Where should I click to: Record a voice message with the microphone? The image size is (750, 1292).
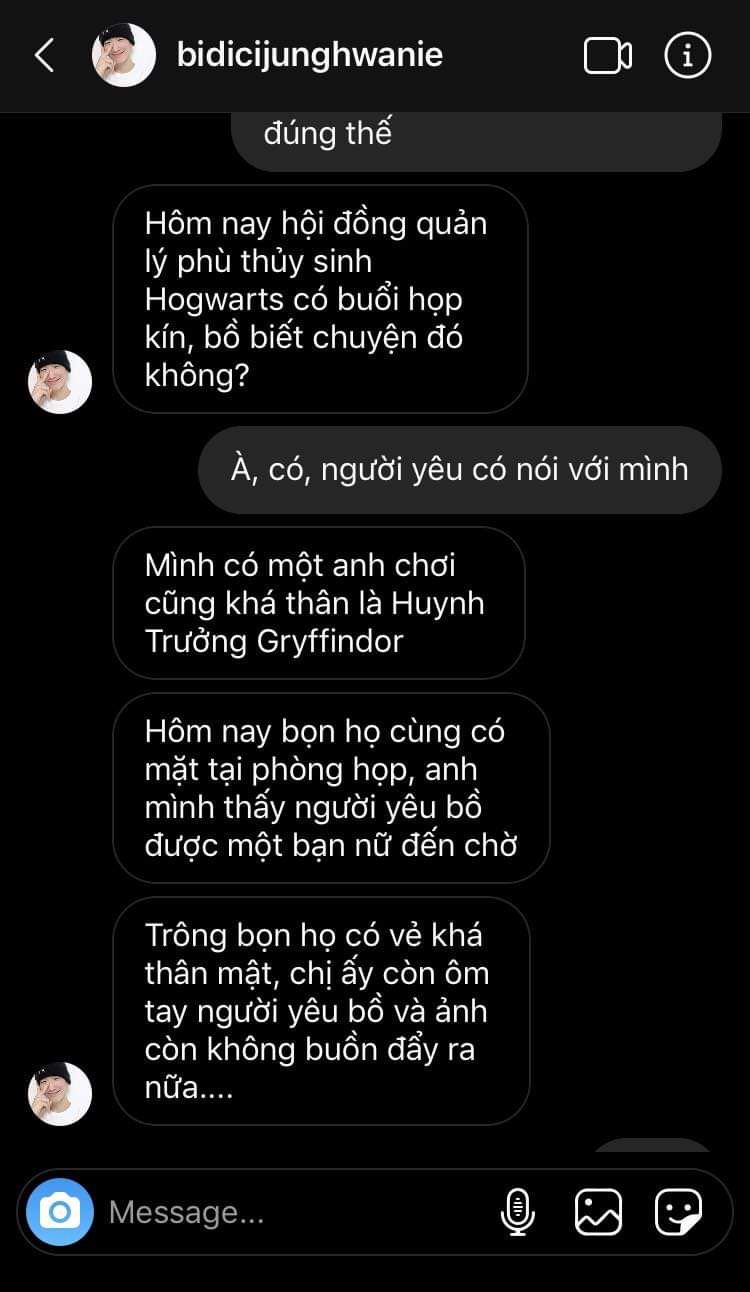pyautogui.click(x=517, y=1212)
